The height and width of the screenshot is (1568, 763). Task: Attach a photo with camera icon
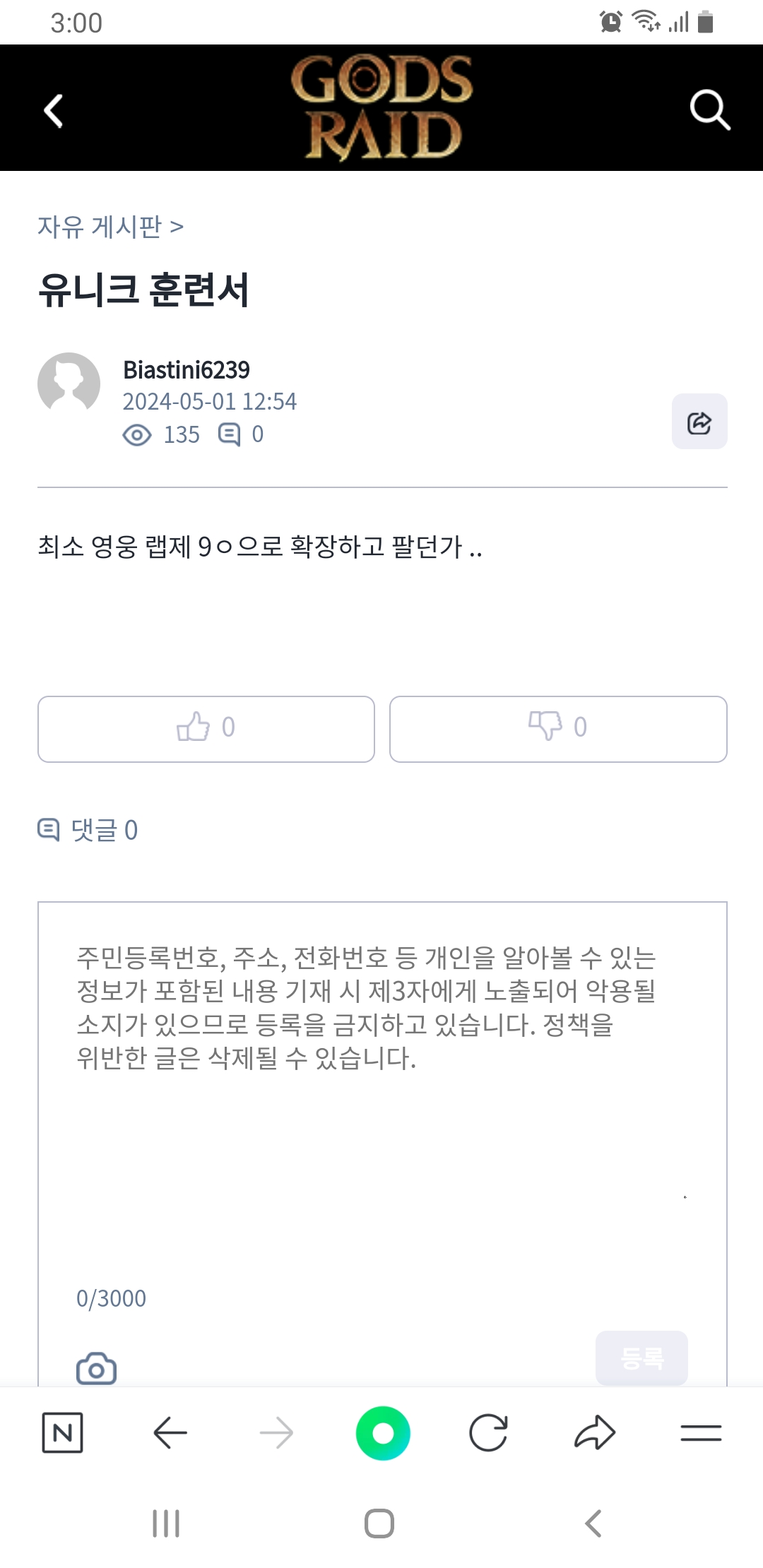pos(96,1369)
